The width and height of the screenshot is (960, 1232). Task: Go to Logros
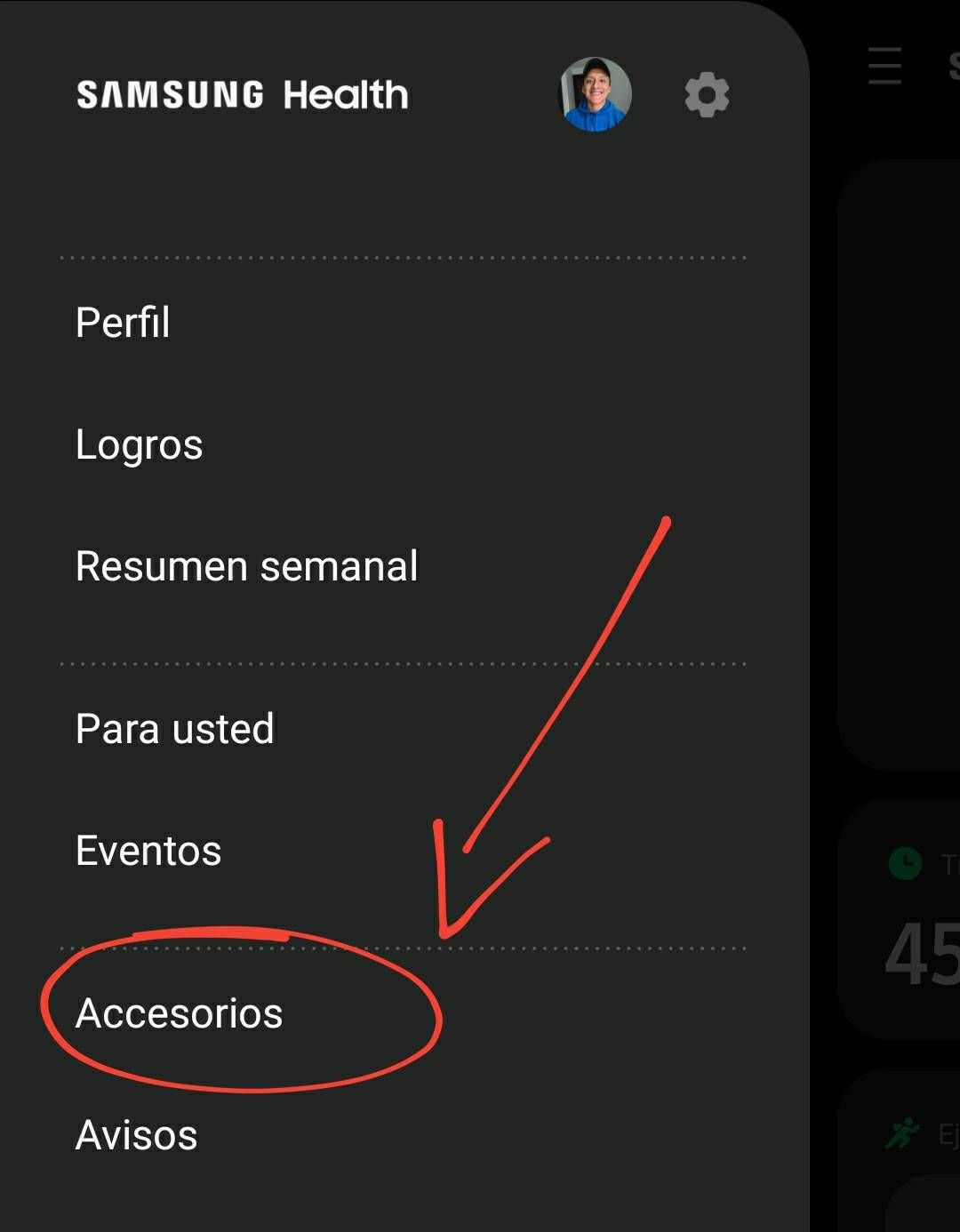[140, 445]
